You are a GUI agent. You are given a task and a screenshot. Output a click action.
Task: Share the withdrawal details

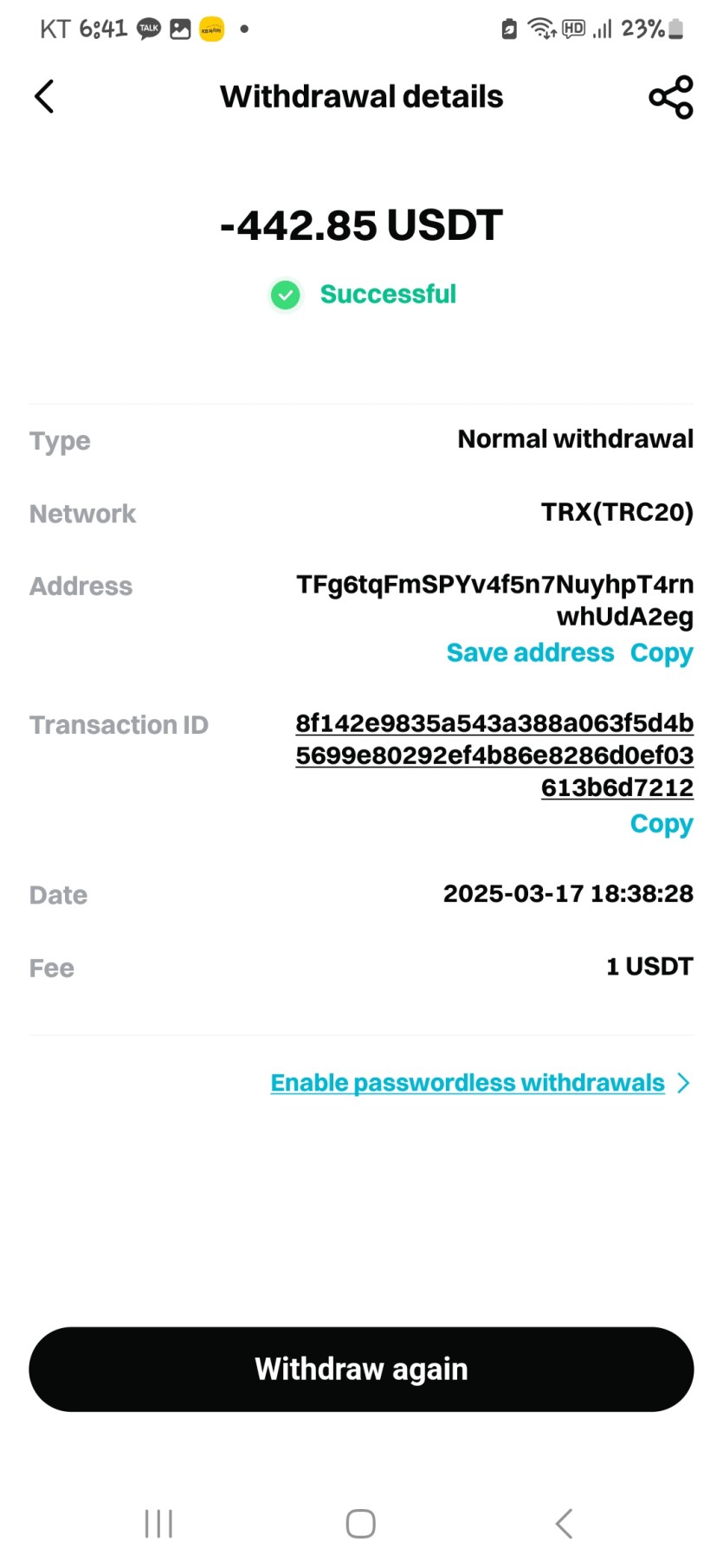tap(671, 97)
